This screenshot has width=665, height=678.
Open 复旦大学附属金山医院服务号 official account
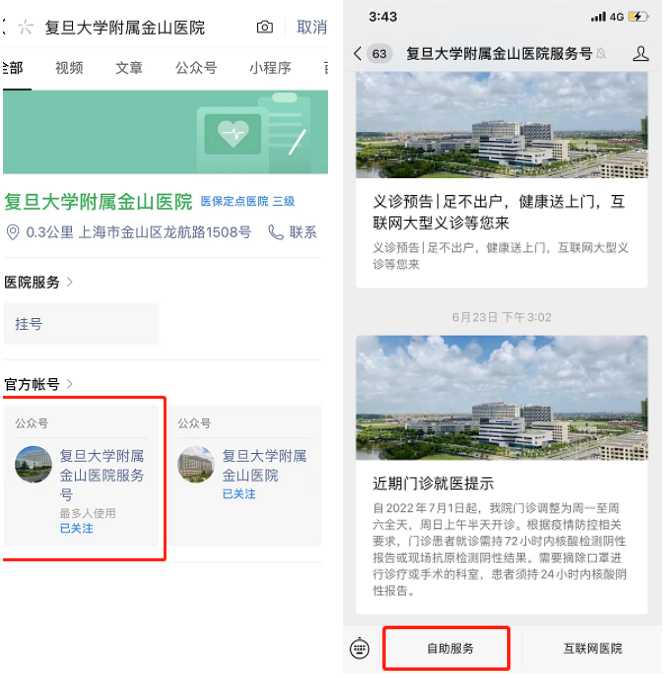coord(83,475)
